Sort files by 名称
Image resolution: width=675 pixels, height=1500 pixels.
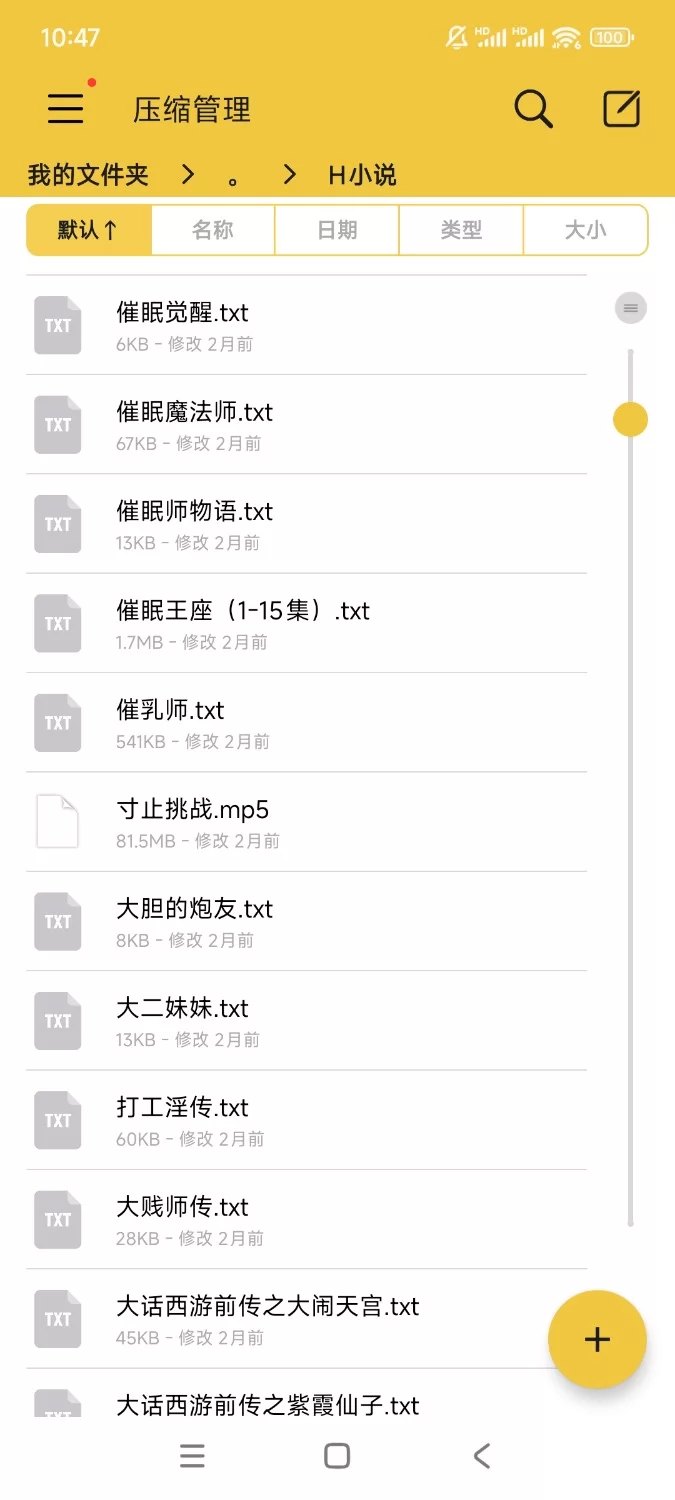(x=213, y=230)
